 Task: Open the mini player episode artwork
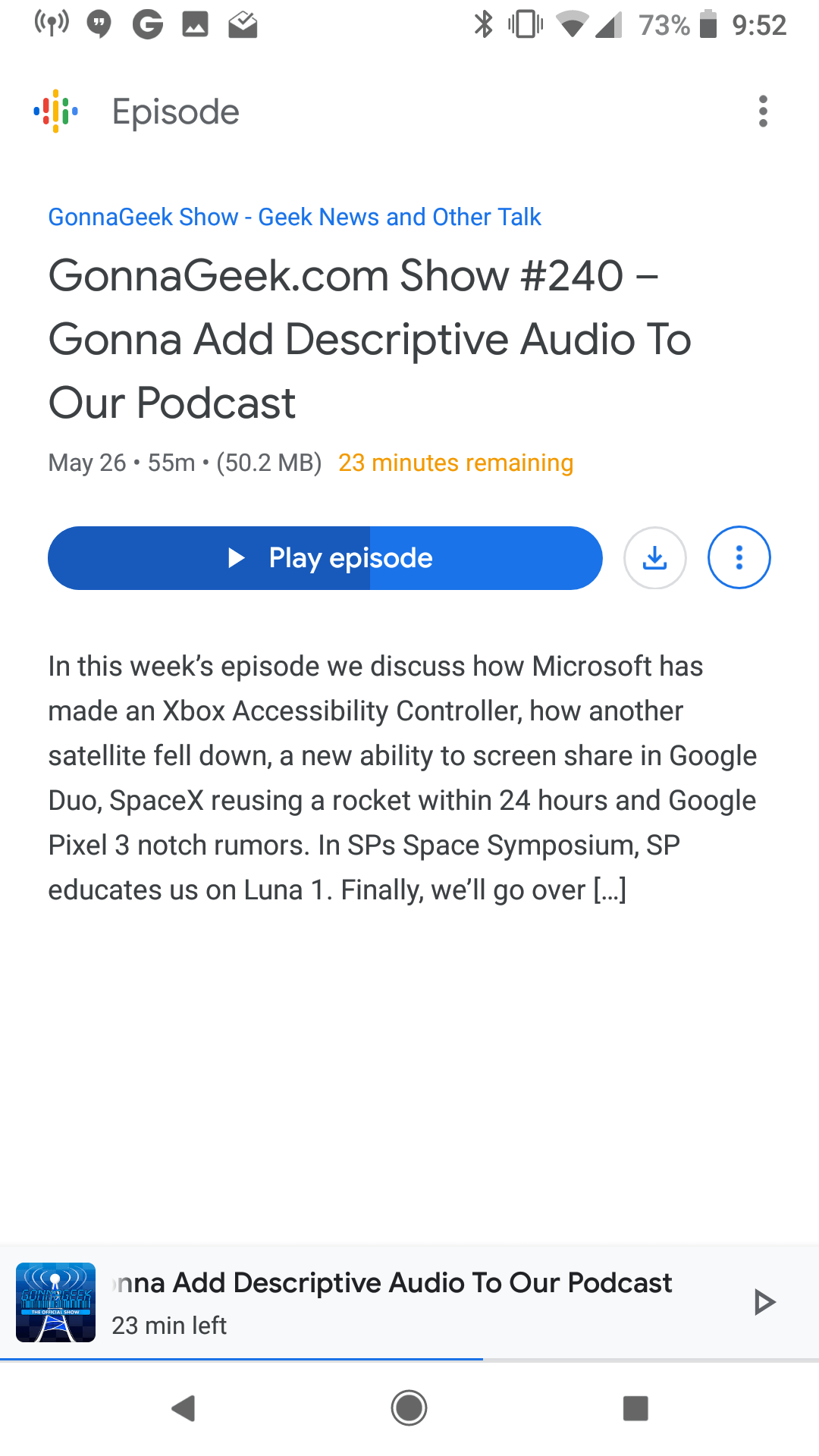pyautogui.click(x=56, y=1302)
